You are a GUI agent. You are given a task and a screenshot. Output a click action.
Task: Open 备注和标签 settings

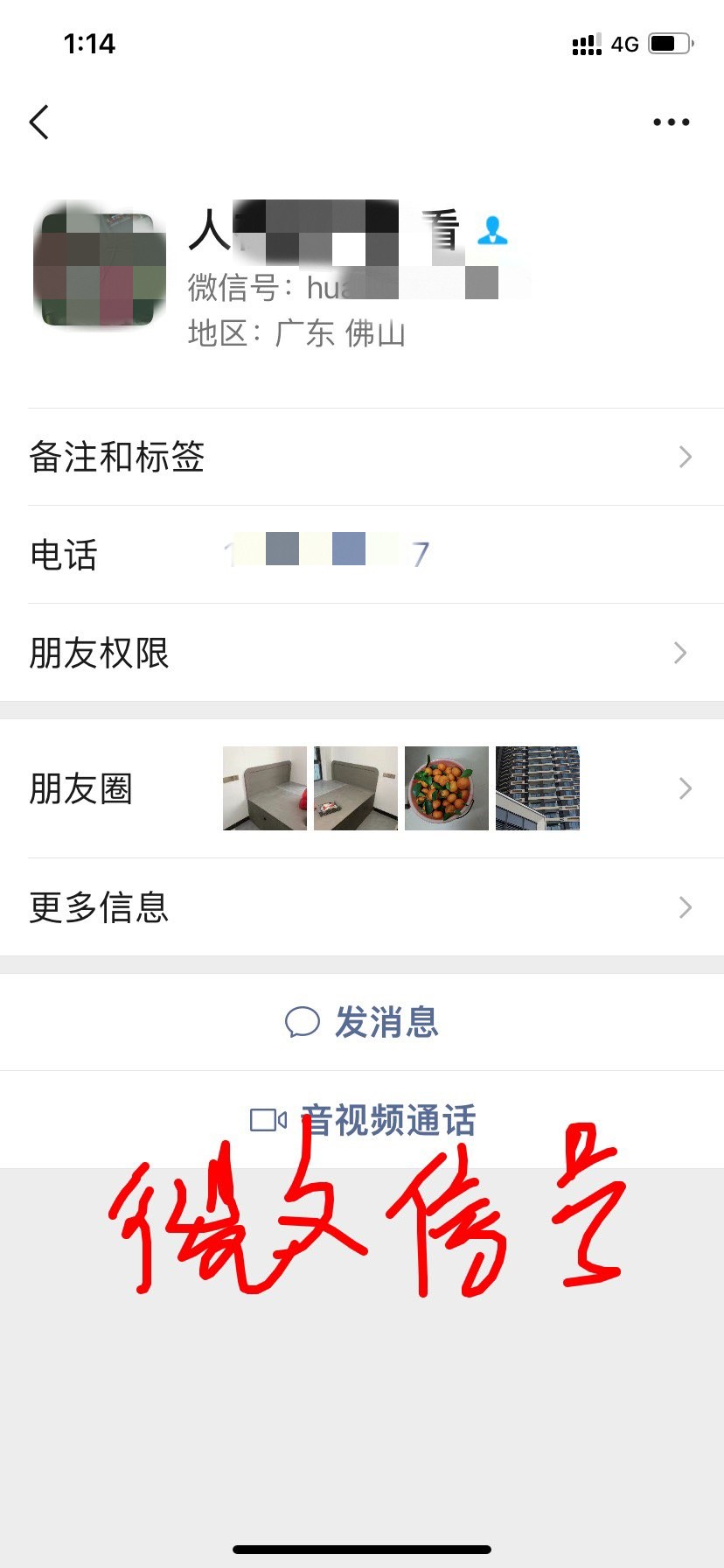tap(362, 457)
